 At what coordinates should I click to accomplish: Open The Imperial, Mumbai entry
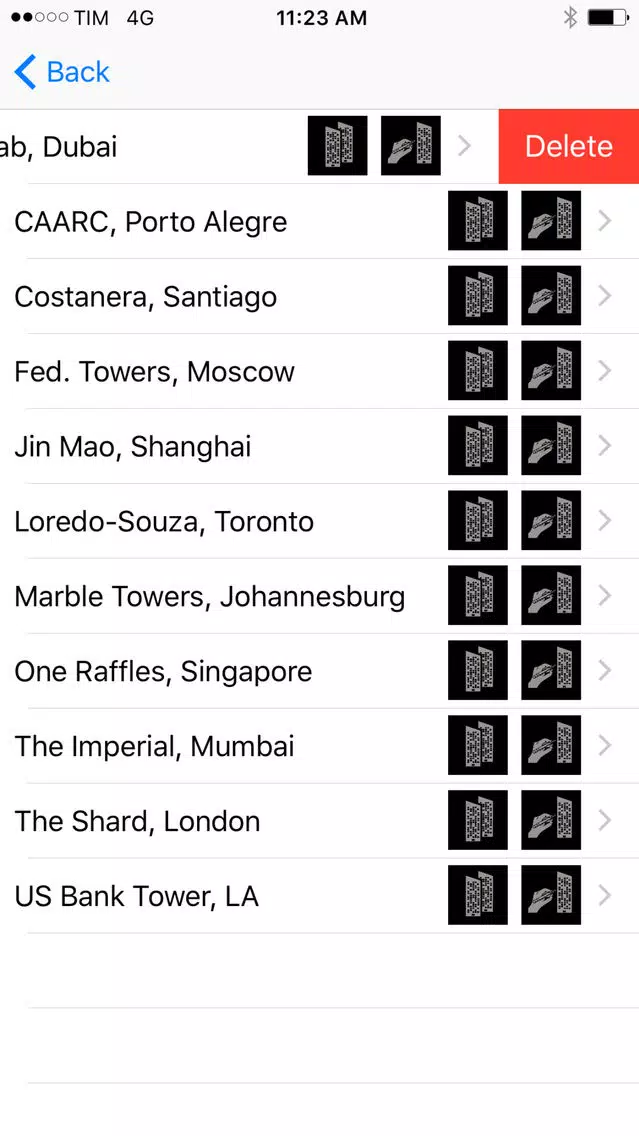pyautogui.click(x=320, y=746)
